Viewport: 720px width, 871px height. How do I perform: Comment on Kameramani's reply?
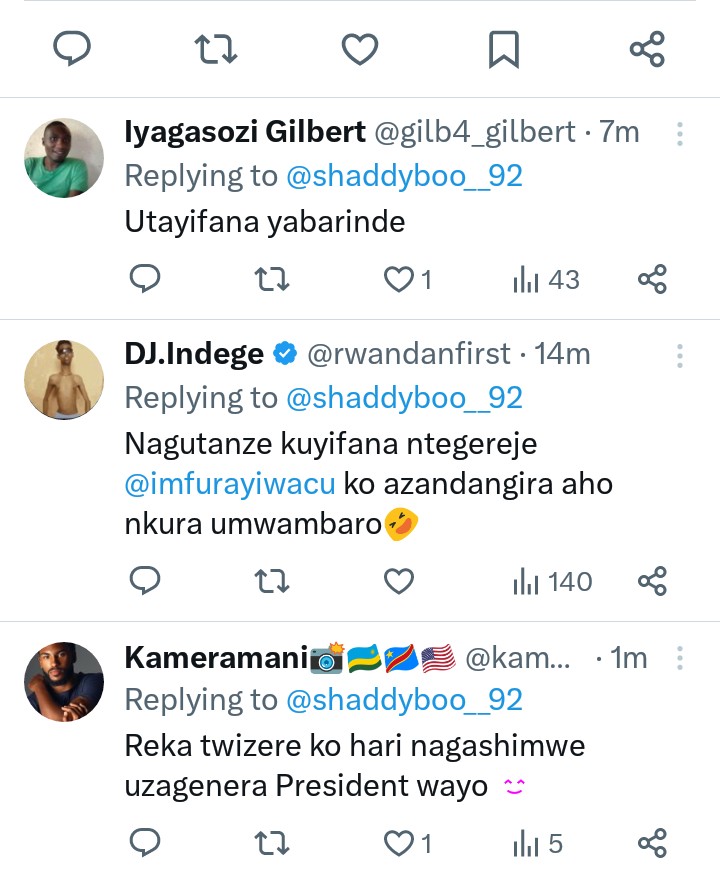(146, 843)
